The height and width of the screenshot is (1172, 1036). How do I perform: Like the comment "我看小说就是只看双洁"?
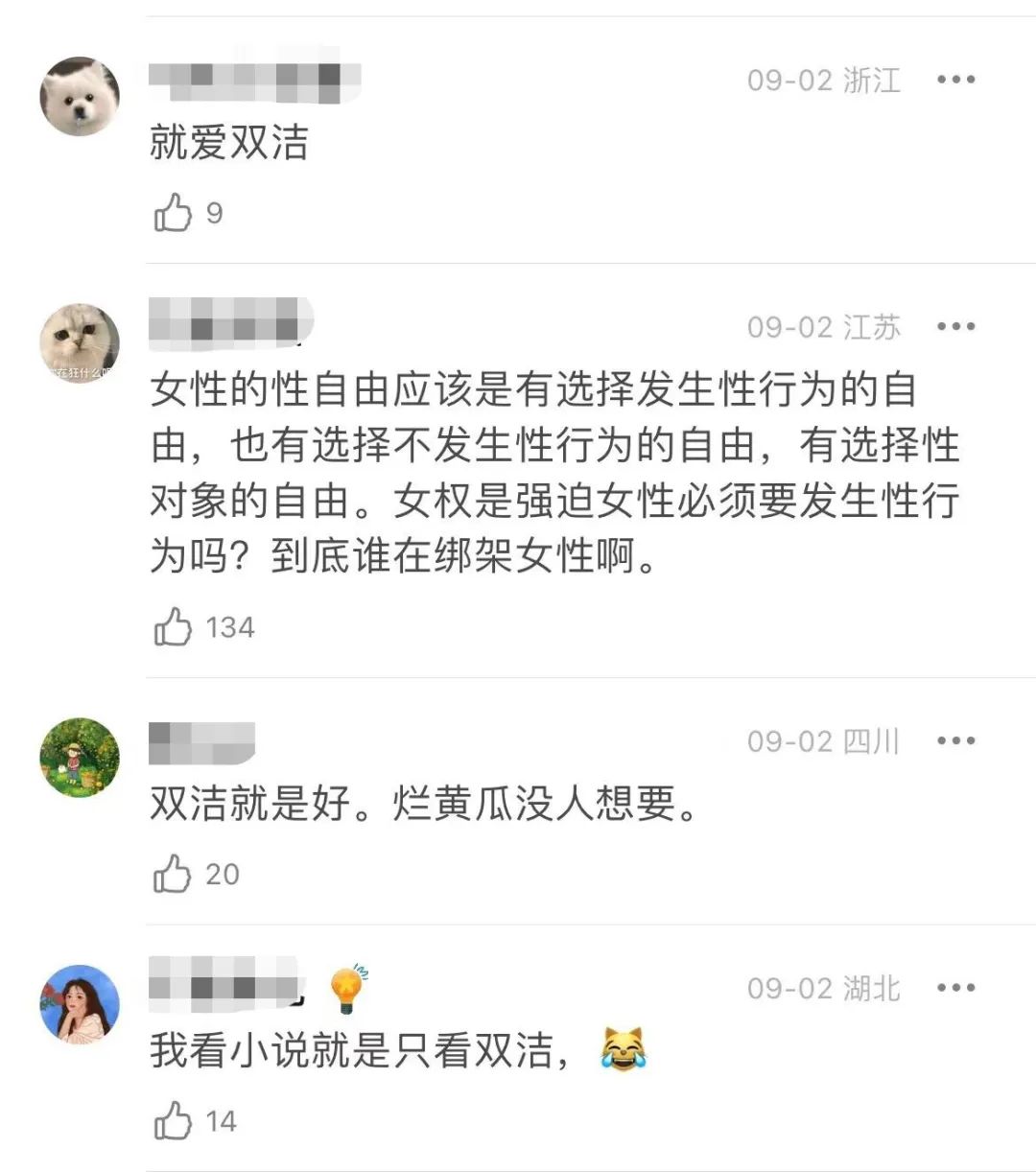174,1120
